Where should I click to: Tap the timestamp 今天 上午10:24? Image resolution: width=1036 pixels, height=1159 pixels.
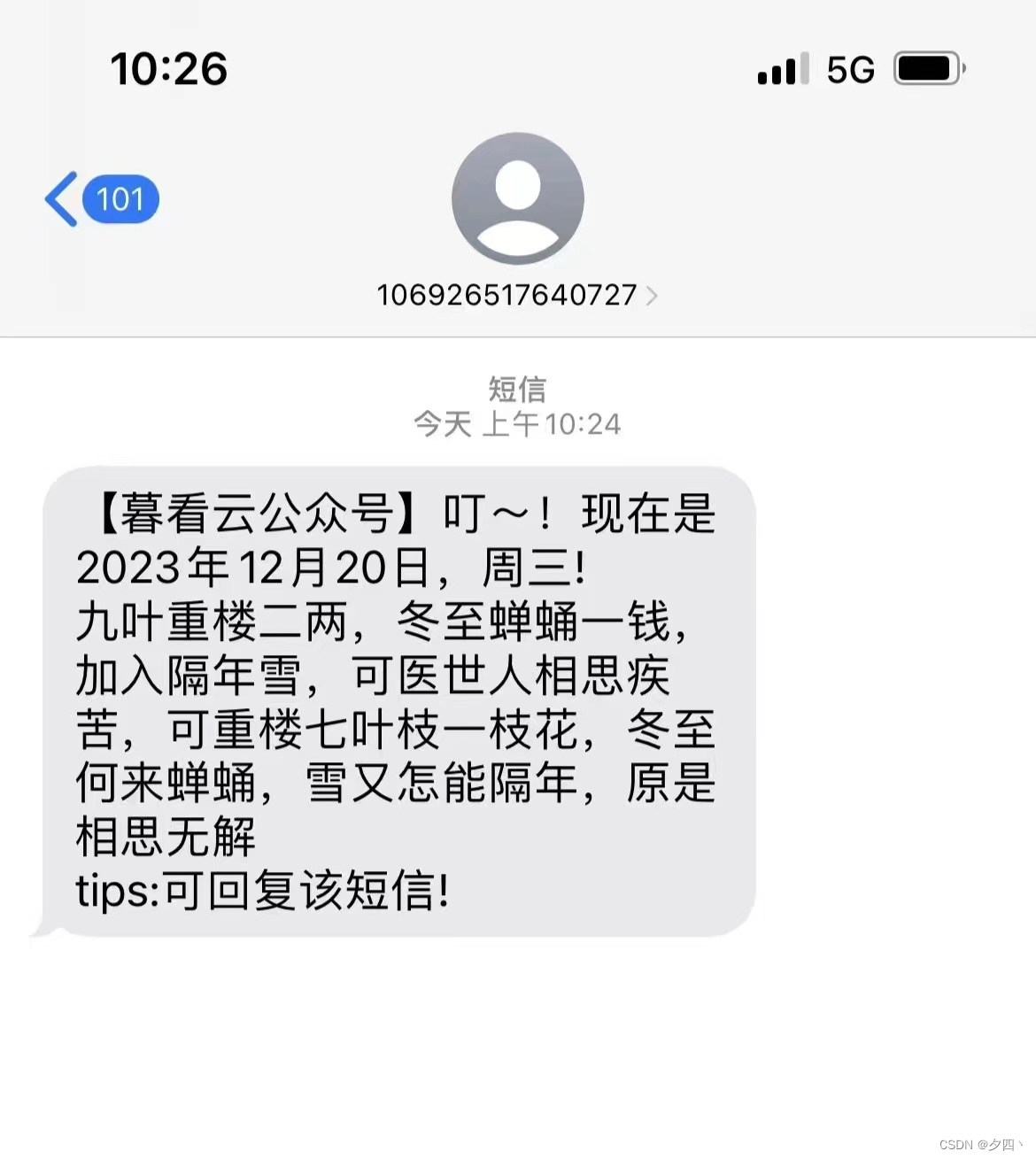coord(516,424)
